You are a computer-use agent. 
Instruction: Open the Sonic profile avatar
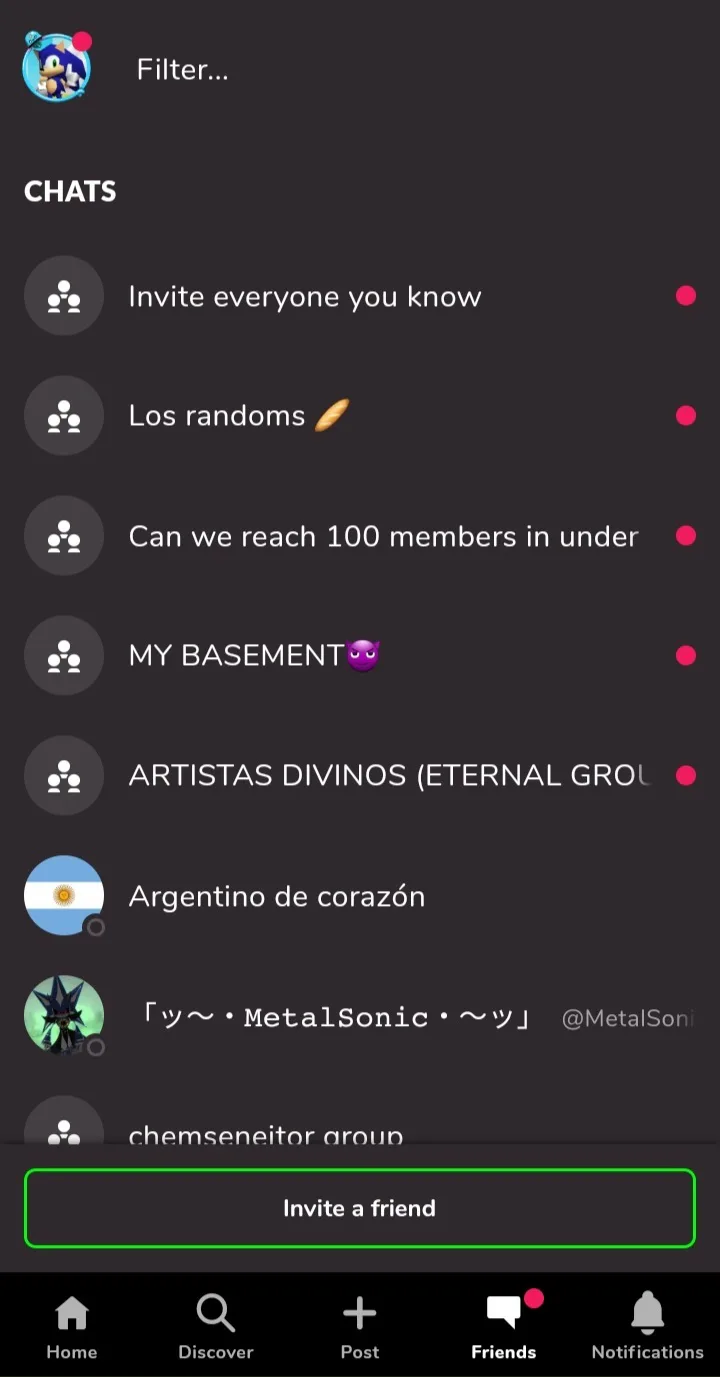(57, 68)
